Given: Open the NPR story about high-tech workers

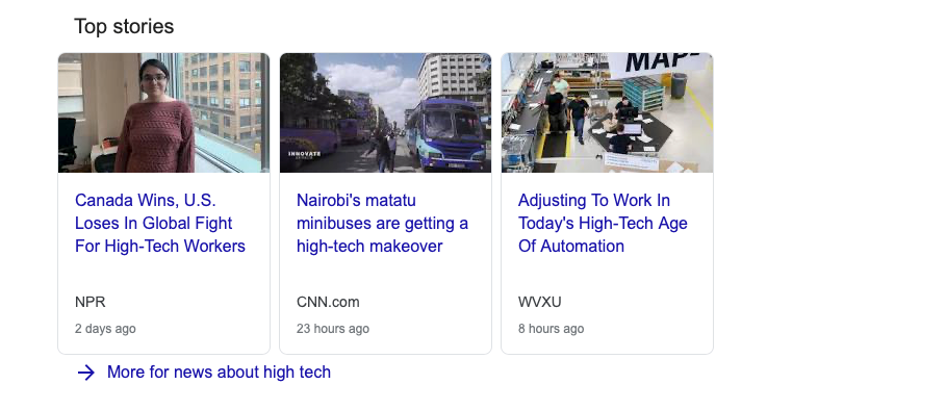Looking at the screenshot, I should (x=160, y=223).
